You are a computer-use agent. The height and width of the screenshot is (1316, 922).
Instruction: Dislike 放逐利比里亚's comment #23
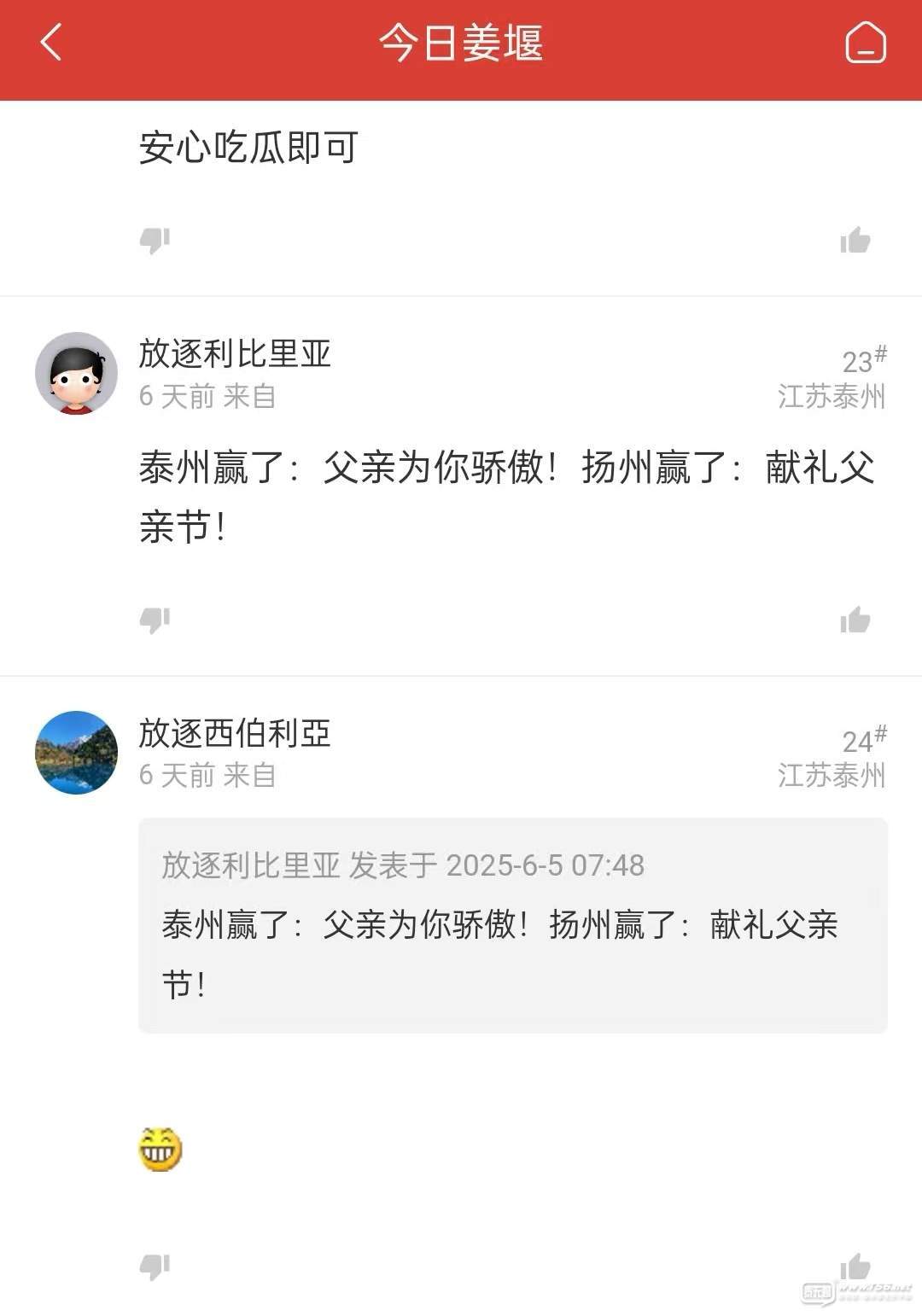pos(155,620)
